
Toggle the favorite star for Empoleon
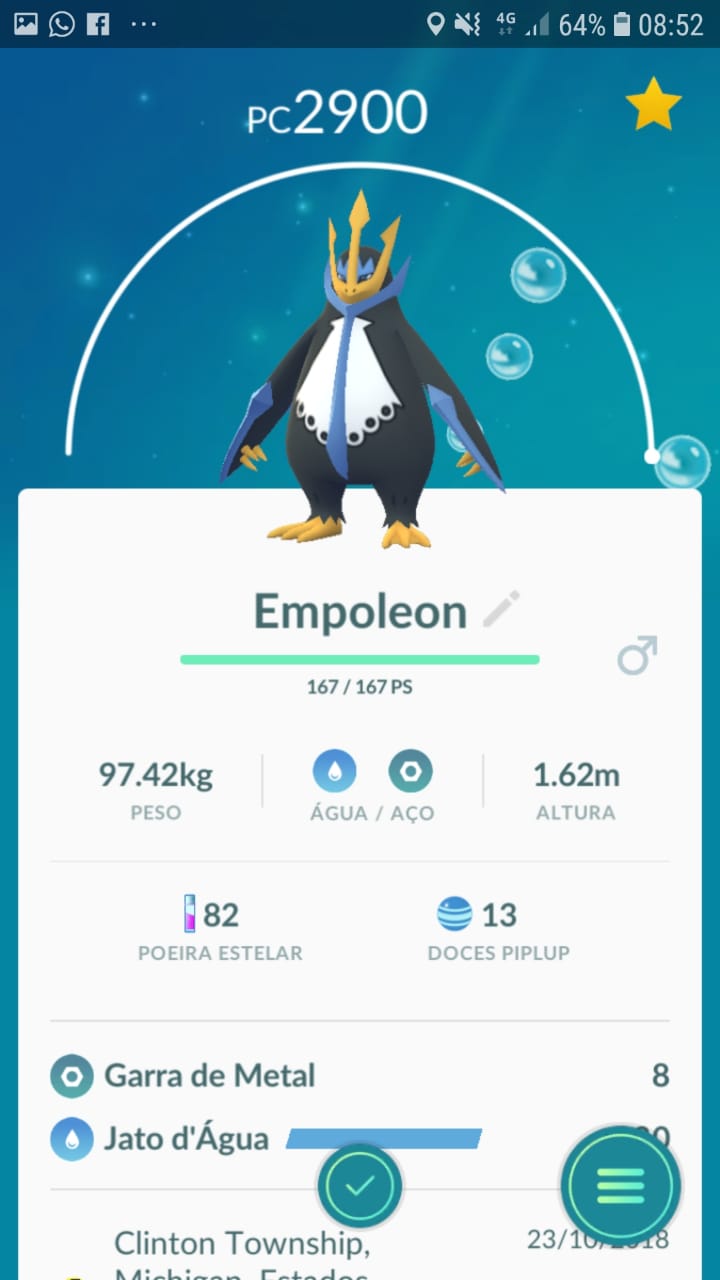click(653, 105)
